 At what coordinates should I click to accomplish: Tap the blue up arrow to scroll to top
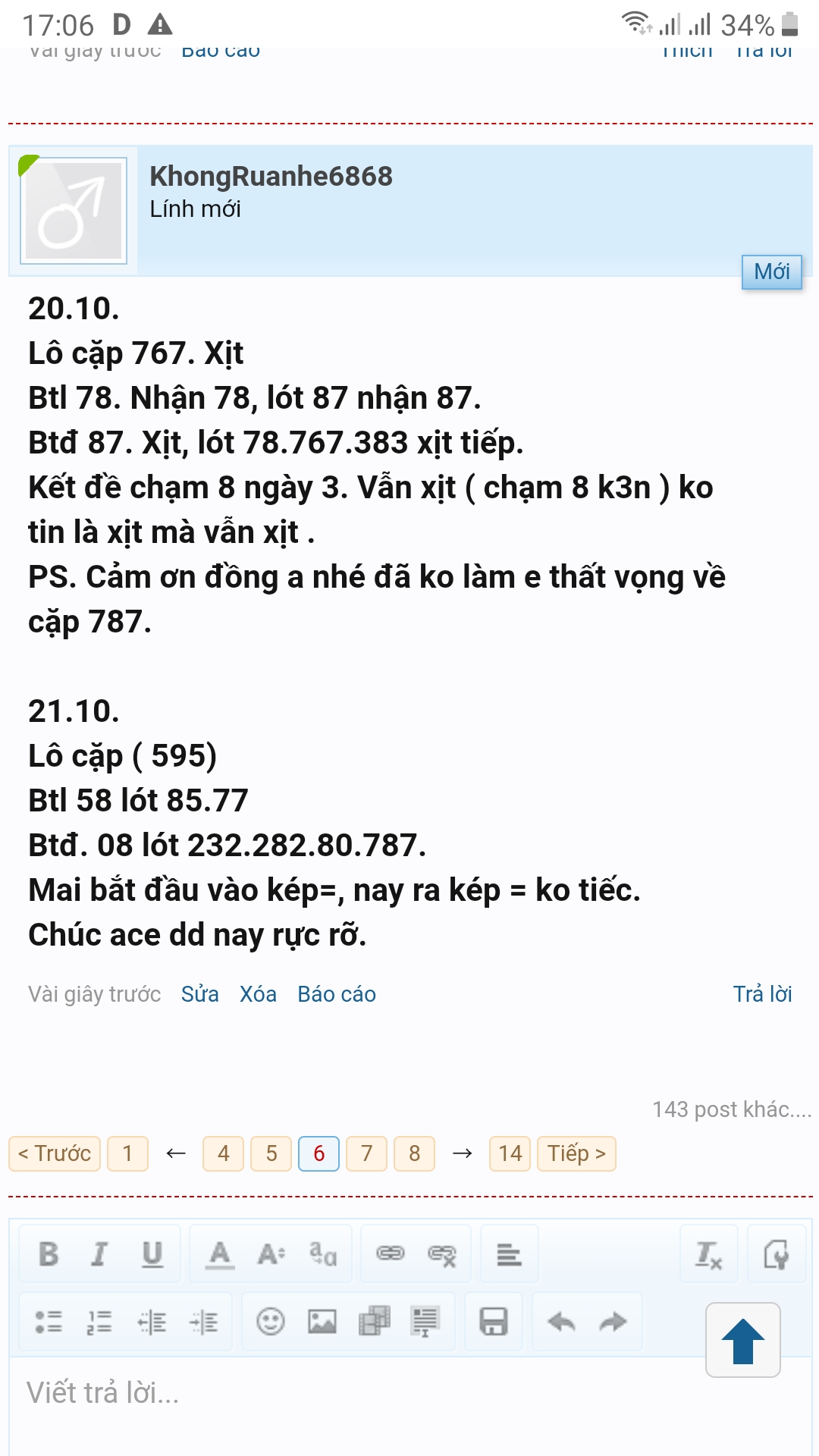(x=743, y=1340)
